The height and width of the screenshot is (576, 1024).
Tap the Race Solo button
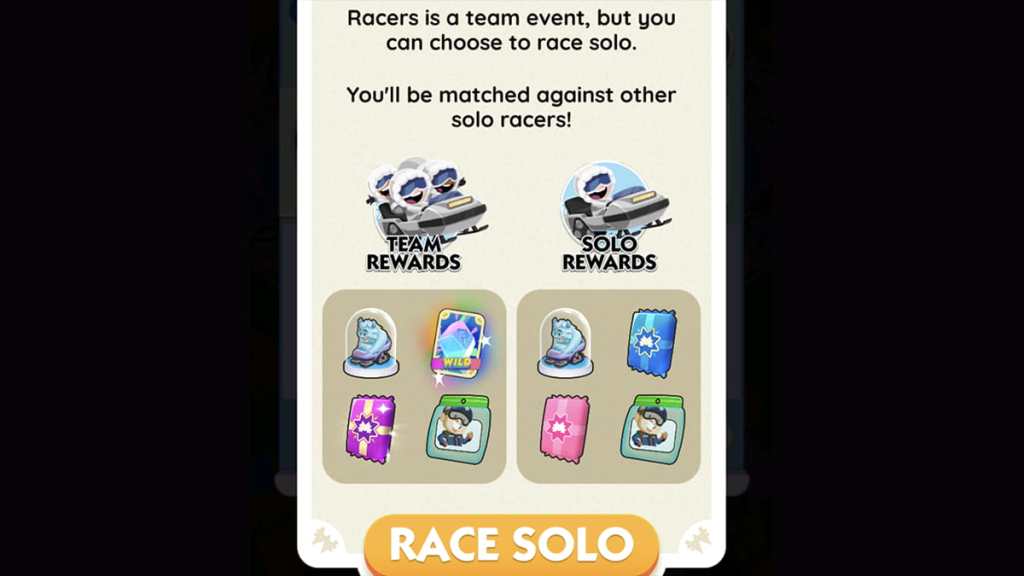511,545
